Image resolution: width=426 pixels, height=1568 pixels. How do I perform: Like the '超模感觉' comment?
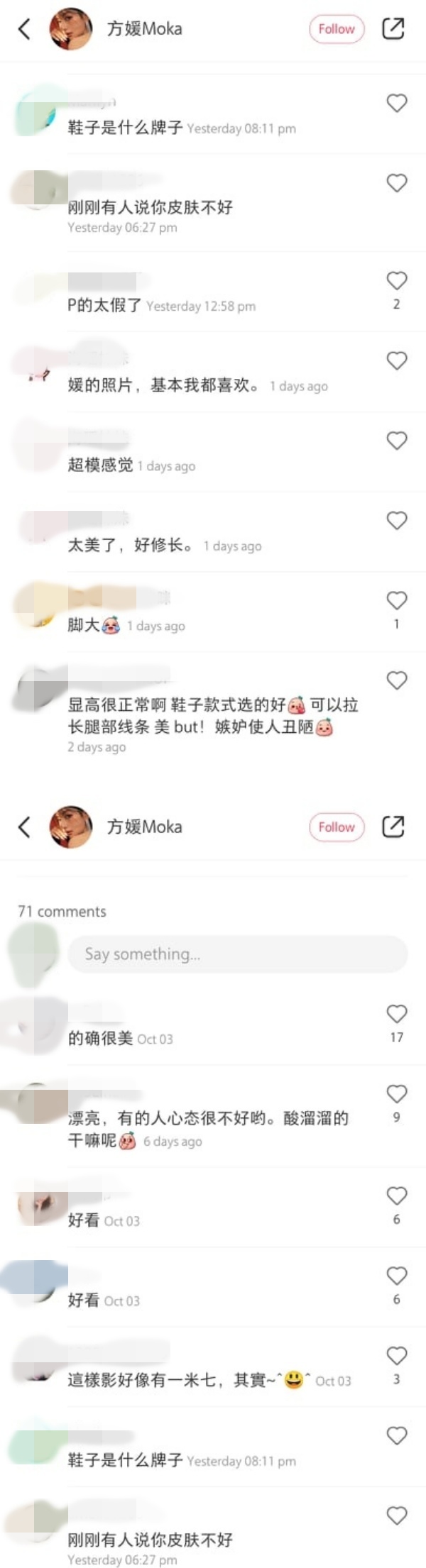[x=396, y=441]
